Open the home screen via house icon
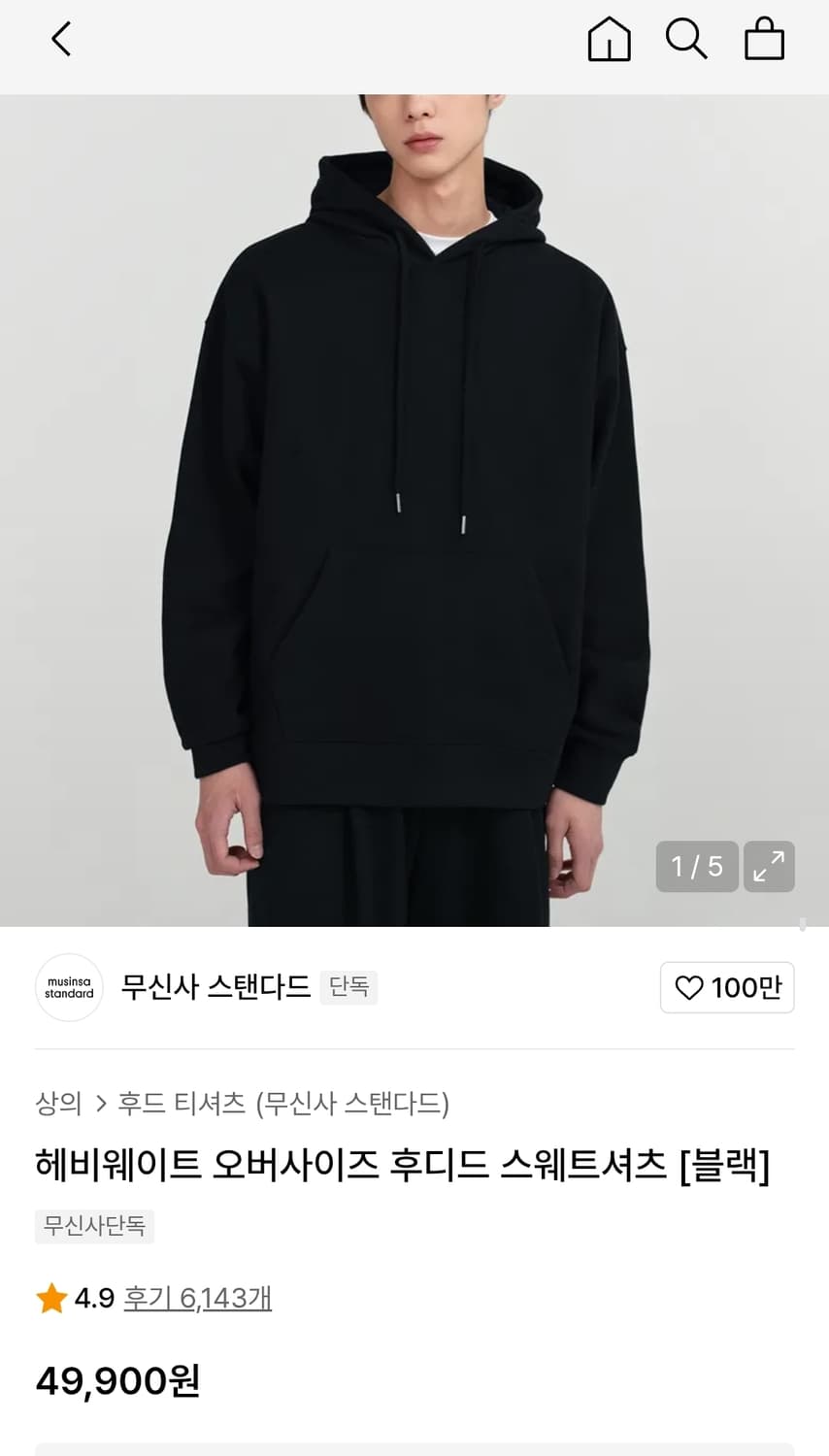 pos(609,40)
